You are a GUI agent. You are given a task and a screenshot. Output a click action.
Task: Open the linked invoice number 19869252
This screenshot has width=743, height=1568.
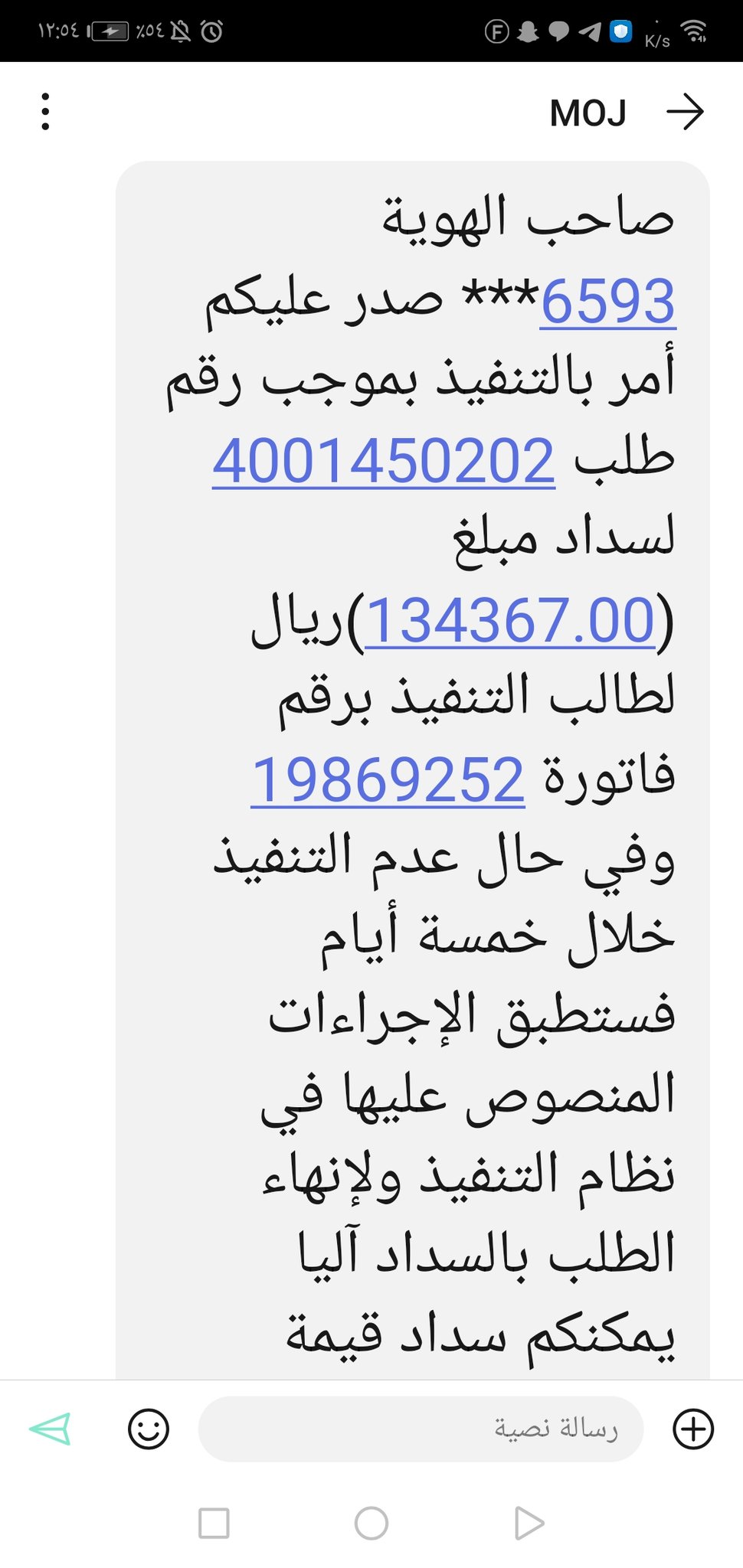point(388,780)
